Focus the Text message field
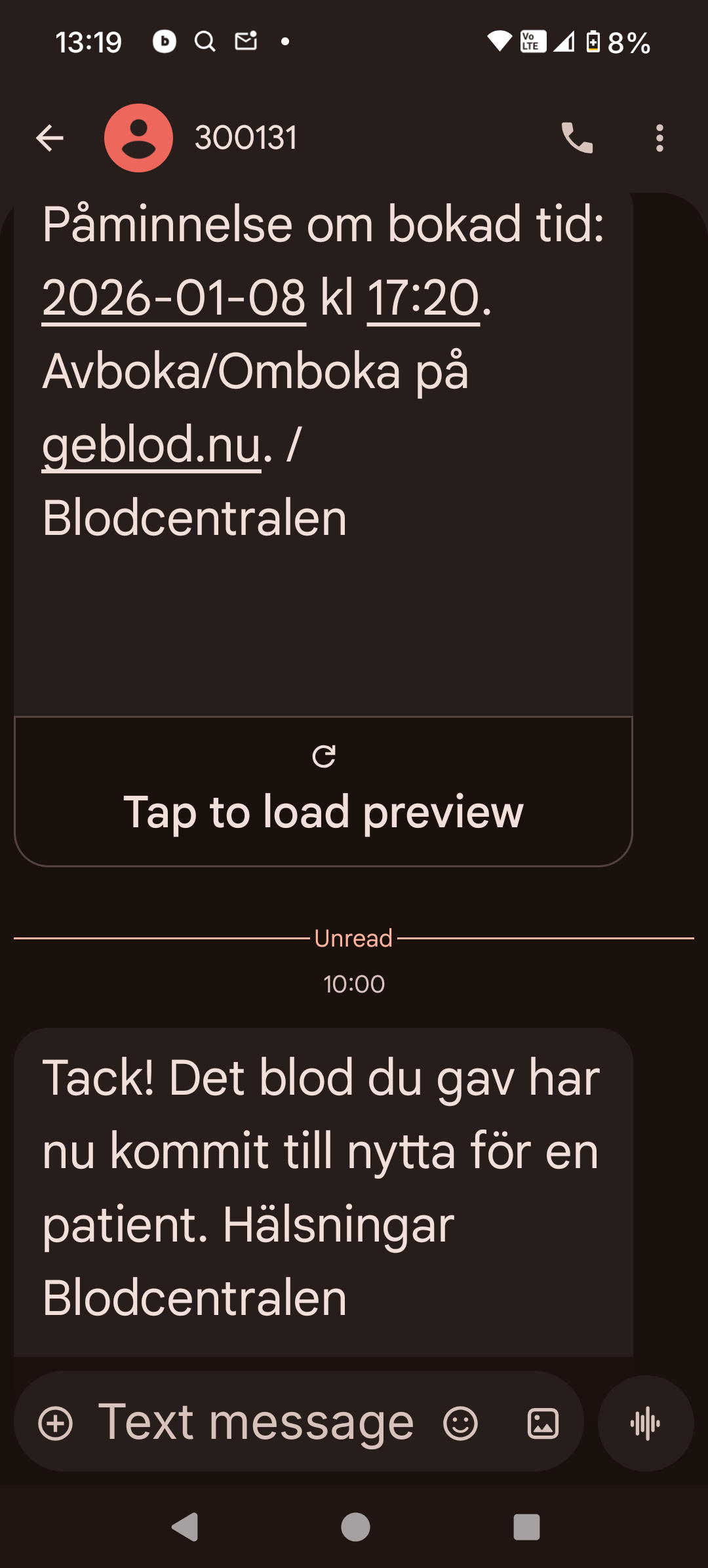This screenshot has width=708, height=1568. 256,1424
